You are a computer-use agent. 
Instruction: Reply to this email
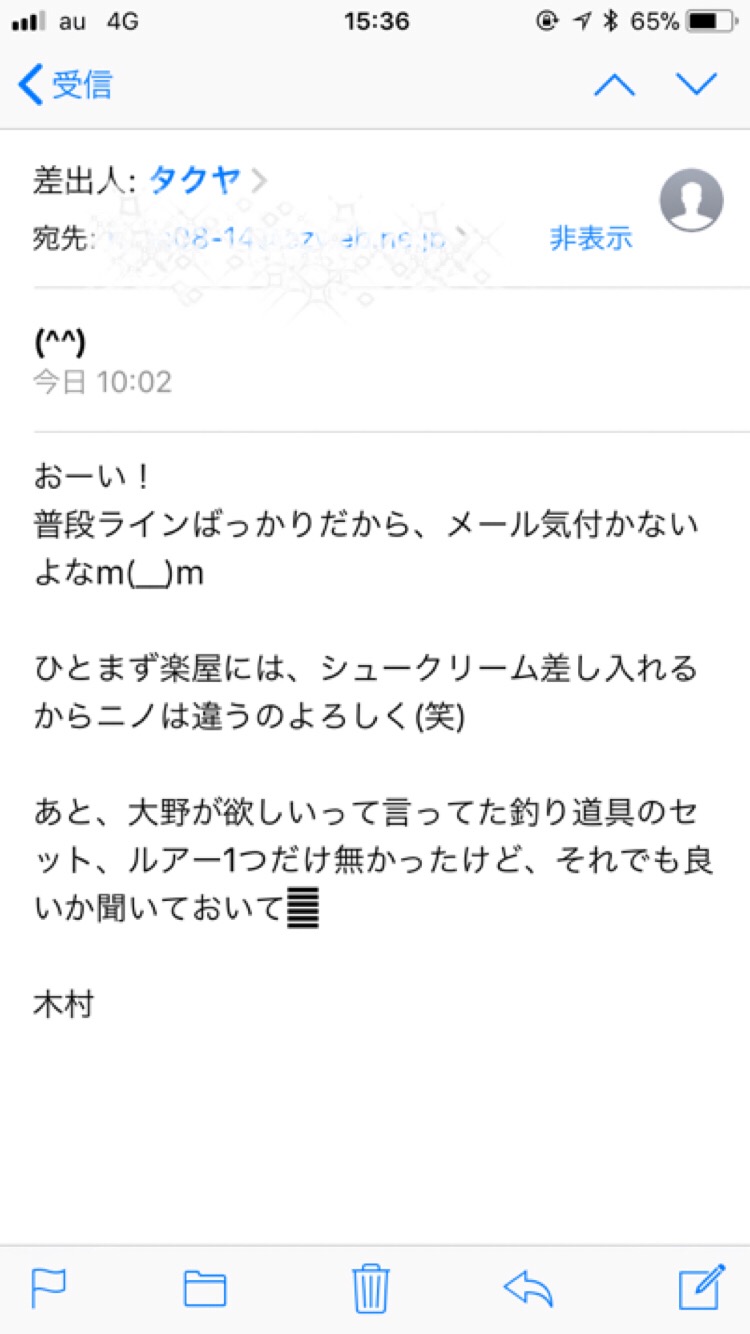click(529, 1288)
